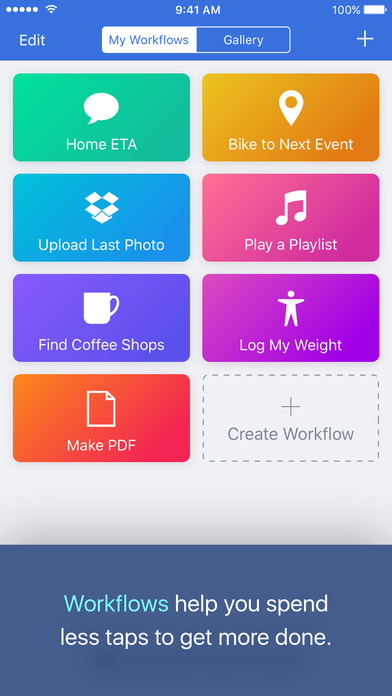Image resolution: width=392 pixels, height=696 pixels.
Task: Start the Play a Playlist workflow
Action: tap(291, 218)
